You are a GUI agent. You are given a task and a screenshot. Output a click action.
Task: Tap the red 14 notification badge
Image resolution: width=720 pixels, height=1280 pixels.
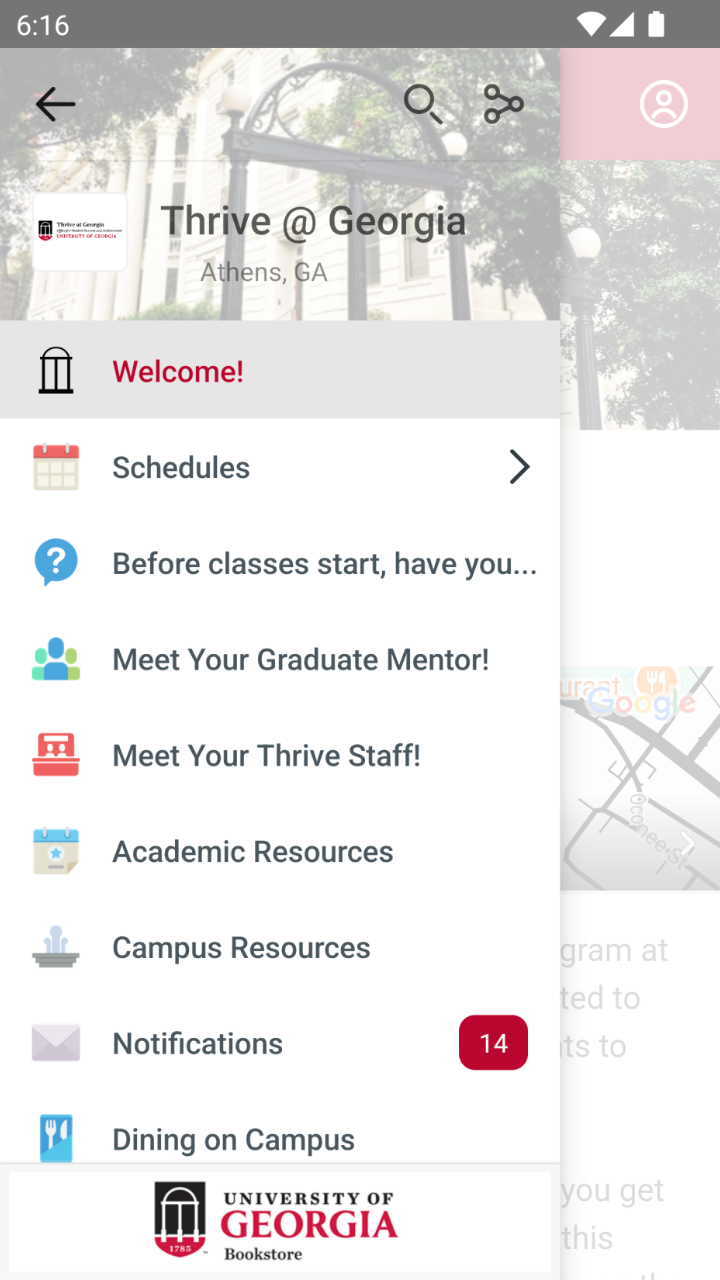[x=493, y=1043]
